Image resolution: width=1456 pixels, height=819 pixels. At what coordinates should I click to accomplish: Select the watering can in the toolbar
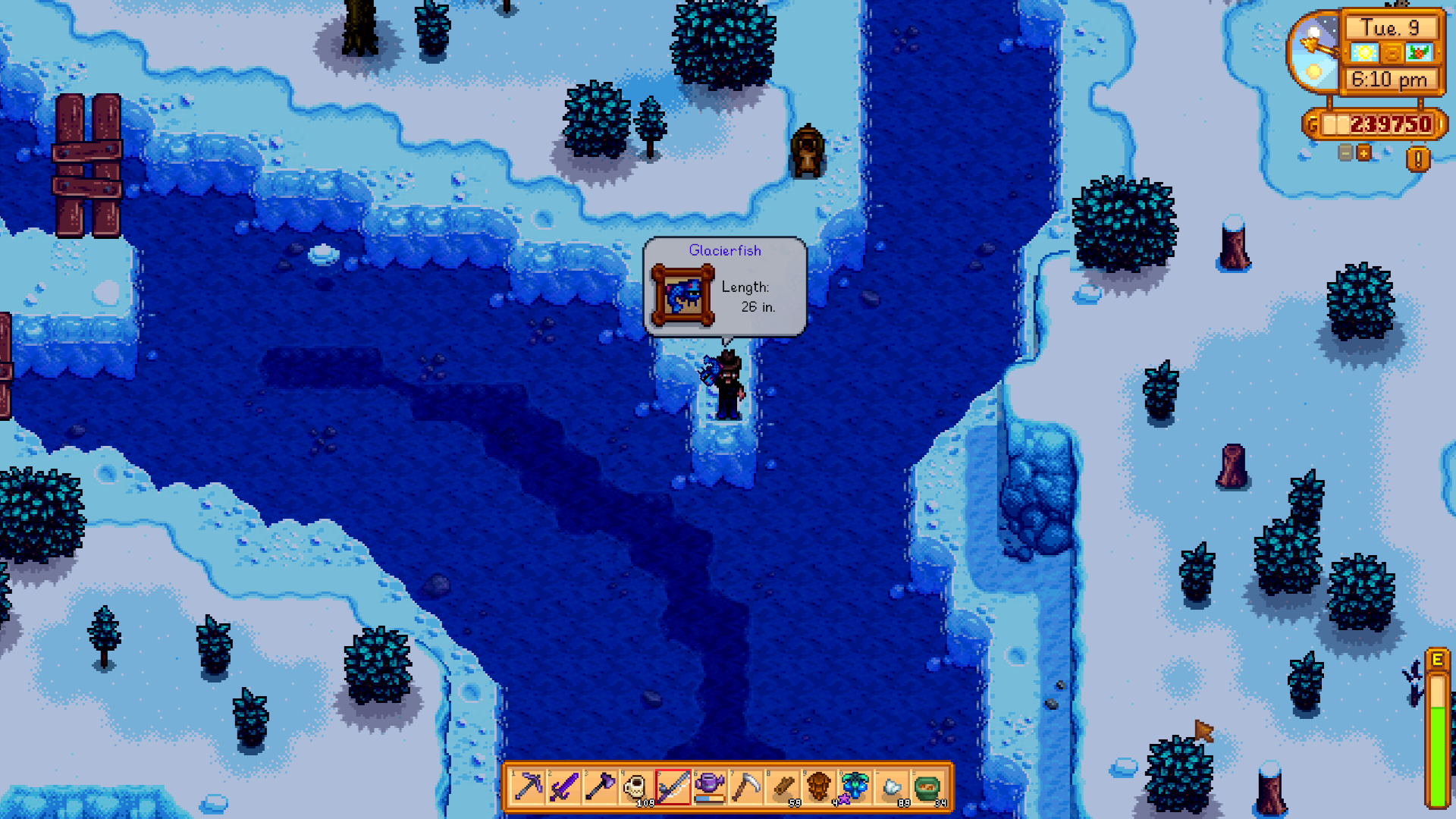(710, 787)
